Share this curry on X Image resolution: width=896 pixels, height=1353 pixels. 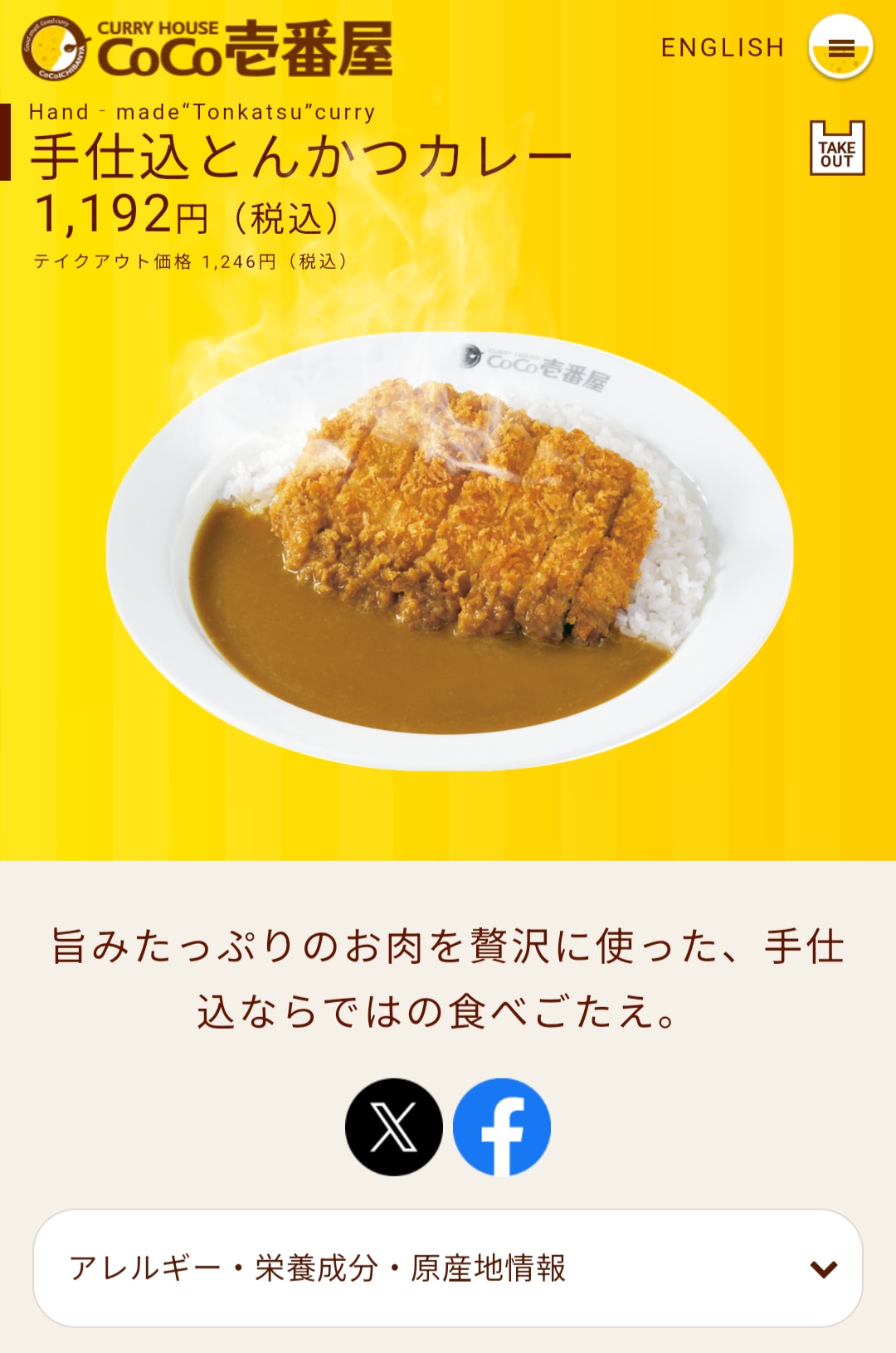[x=394, y=1127]
